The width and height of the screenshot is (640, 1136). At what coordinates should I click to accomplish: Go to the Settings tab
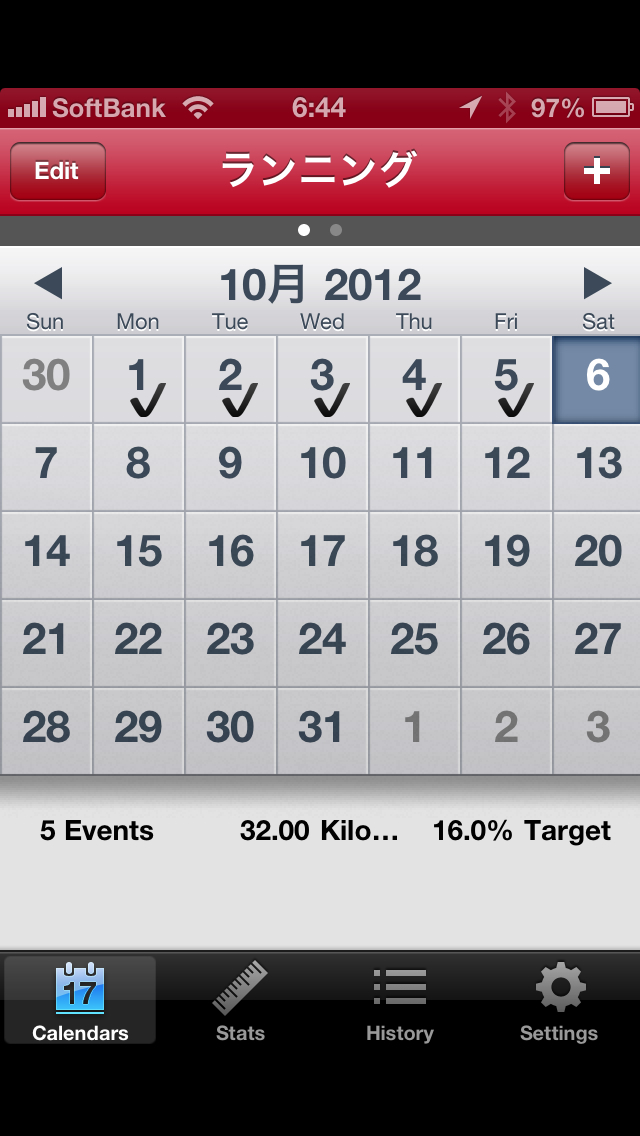pyautogui.click(x=559, y=1002)
